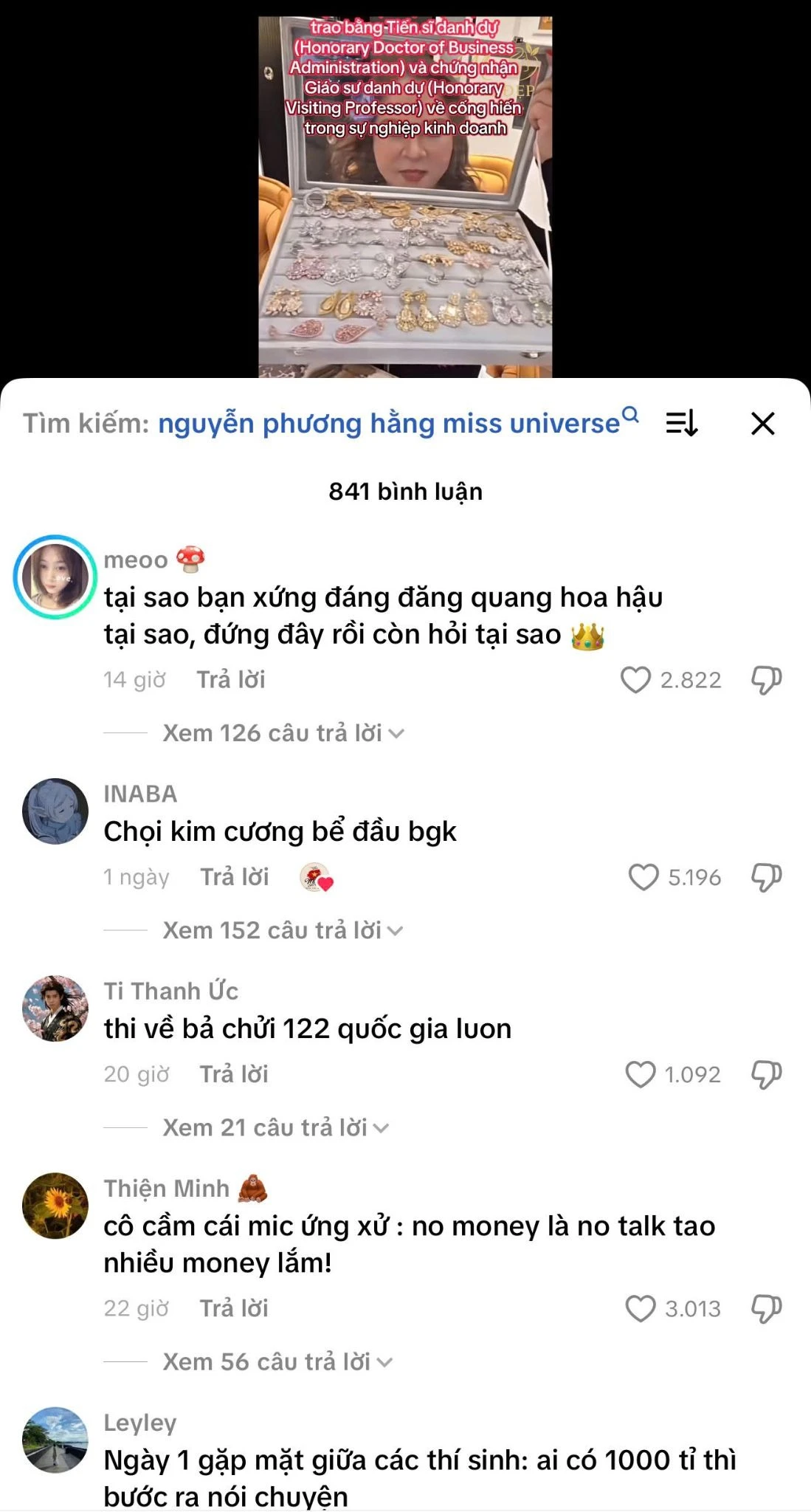Close the comments panel
Screen dimensions: 811x1512
click(762, 424)
